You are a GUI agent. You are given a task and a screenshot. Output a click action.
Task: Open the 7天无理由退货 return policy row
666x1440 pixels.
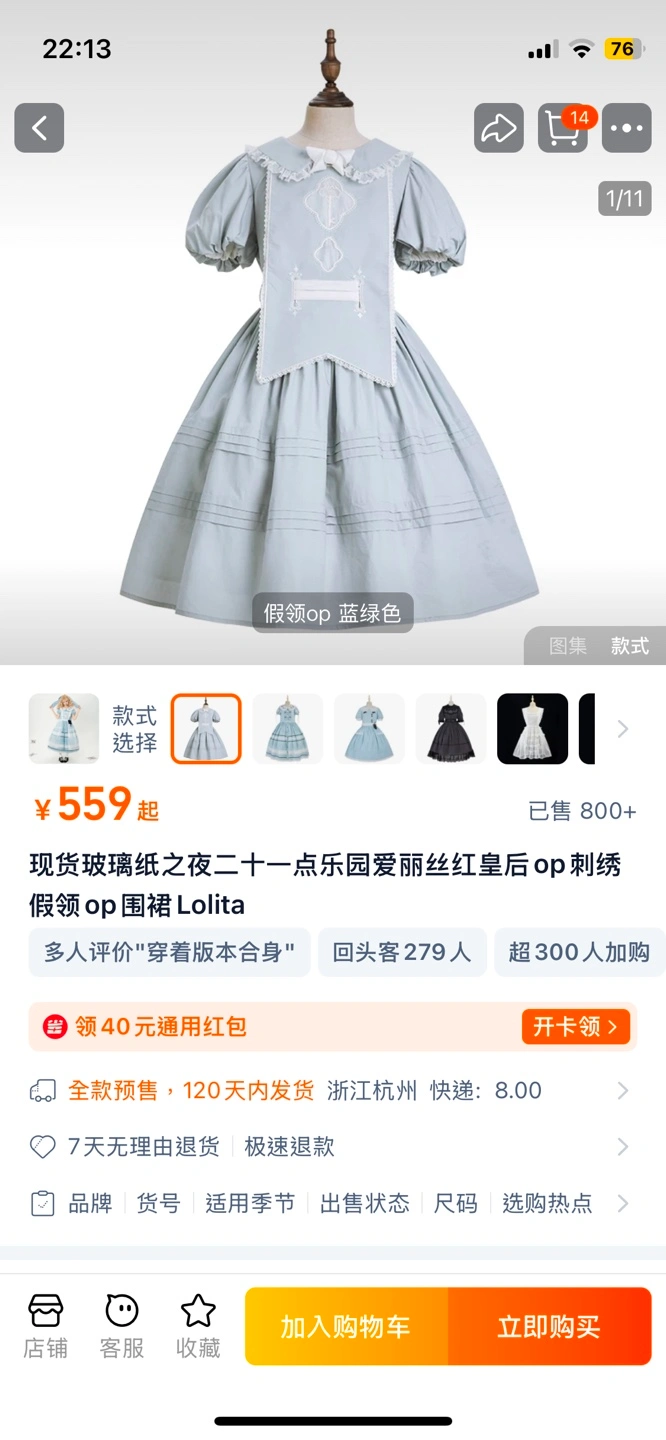333,1146
